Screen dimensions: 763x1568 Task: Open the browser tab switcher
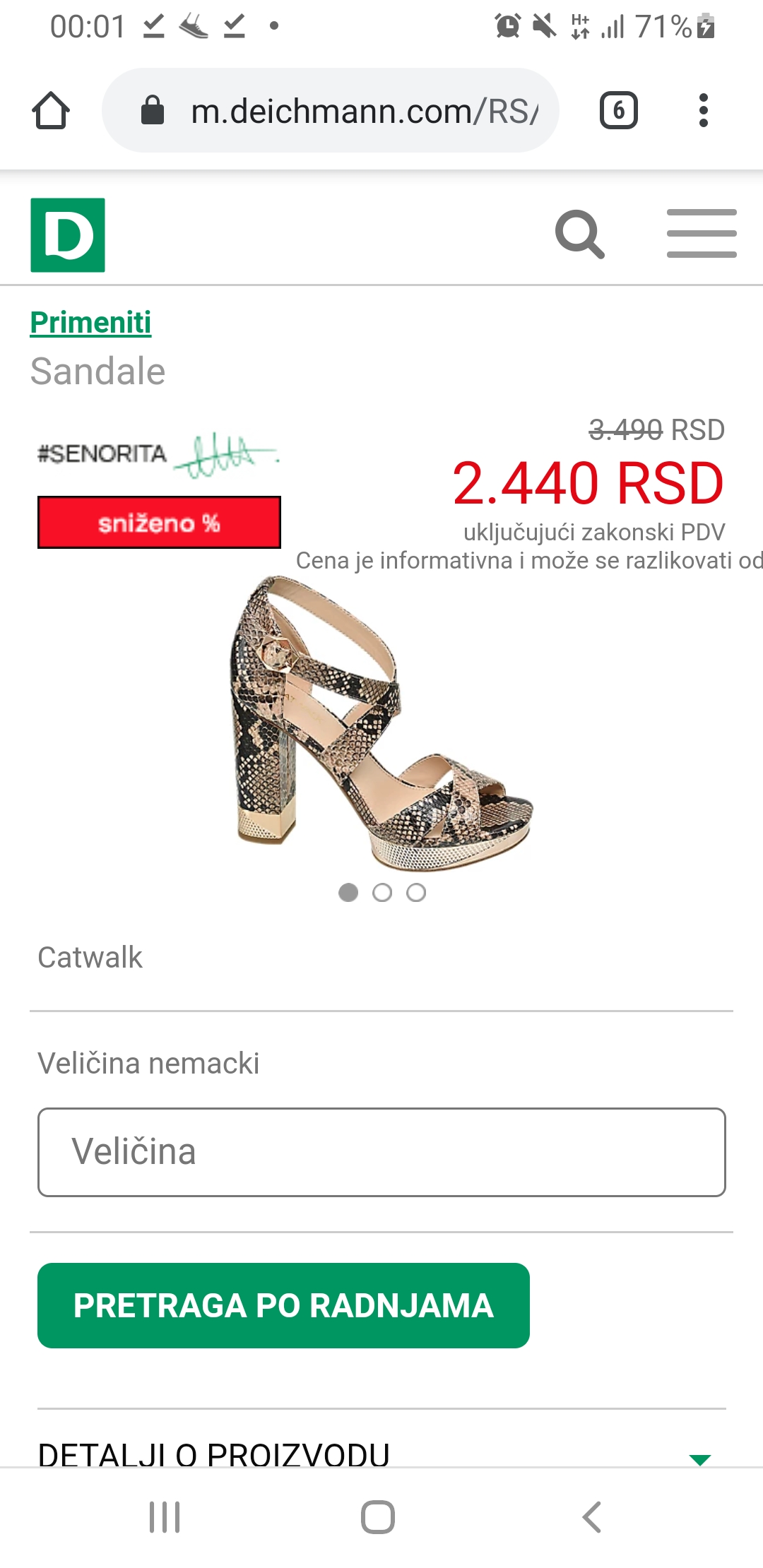coord(618,110)
